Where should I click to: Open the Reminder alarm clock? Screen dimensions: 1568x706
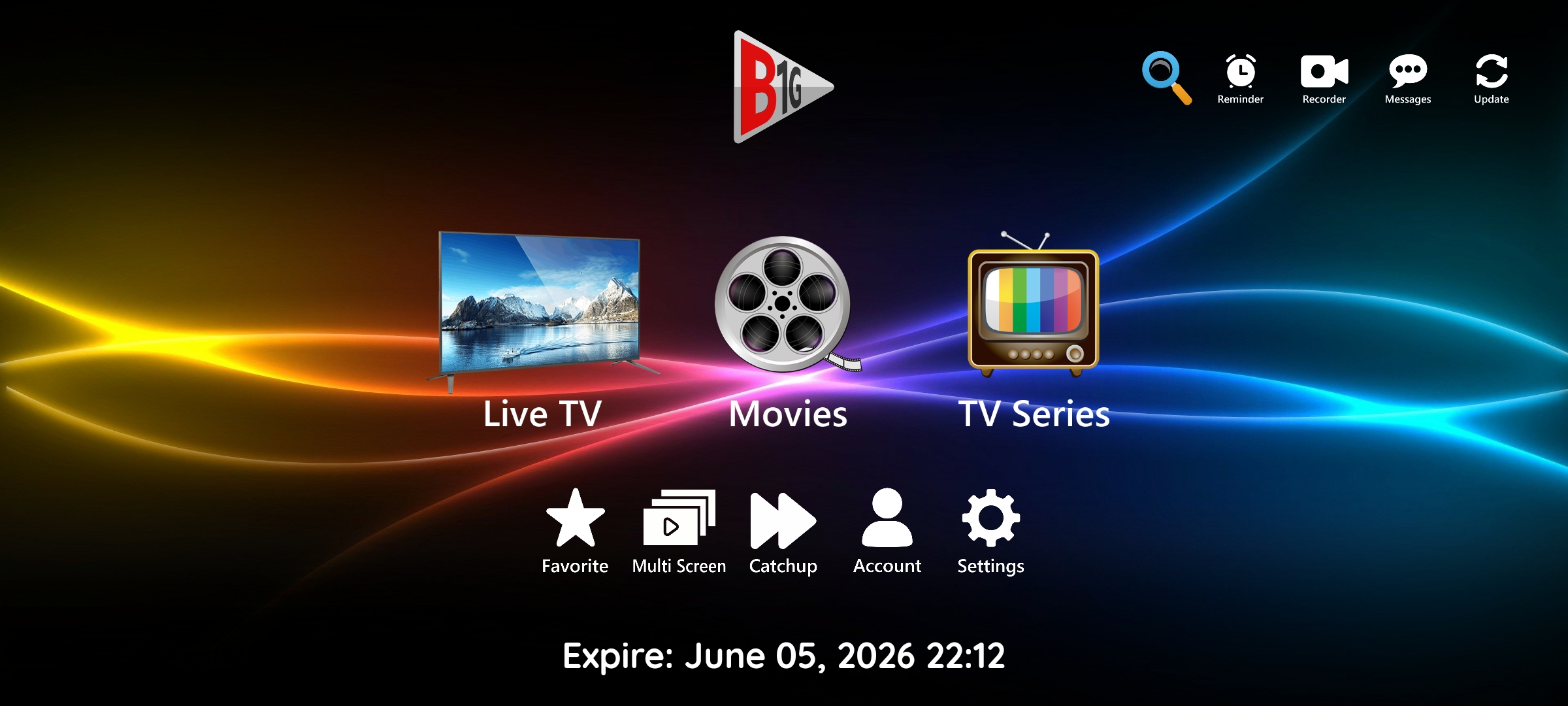1240,77
